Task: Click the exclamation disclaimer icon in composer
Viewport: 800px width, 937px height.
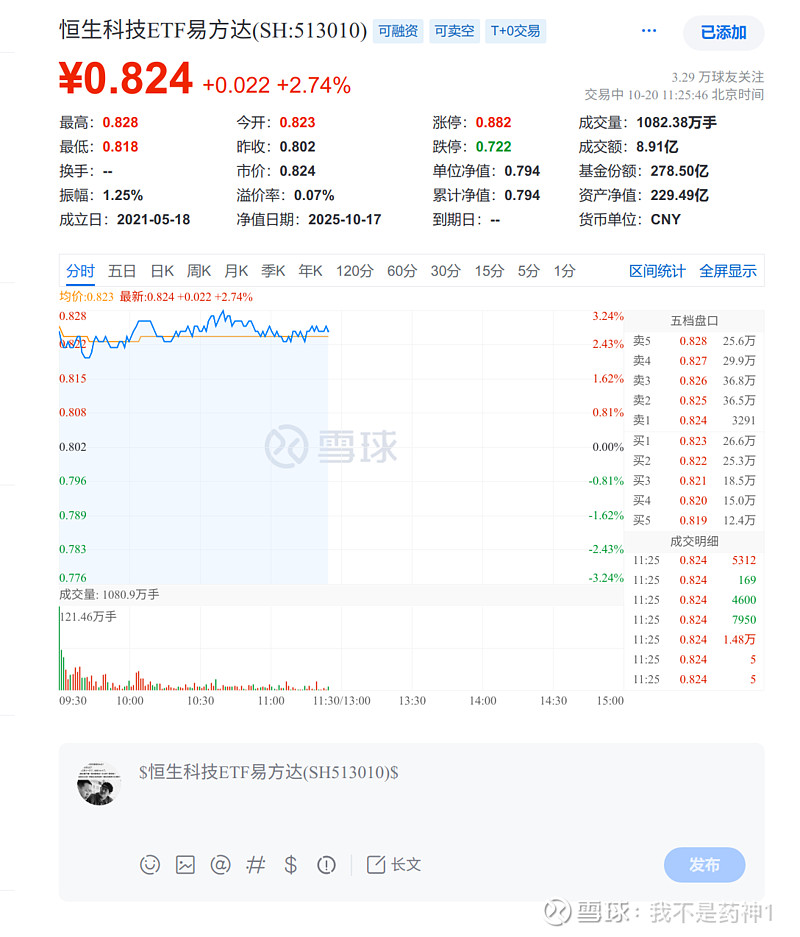Action: tap(326, 864)
